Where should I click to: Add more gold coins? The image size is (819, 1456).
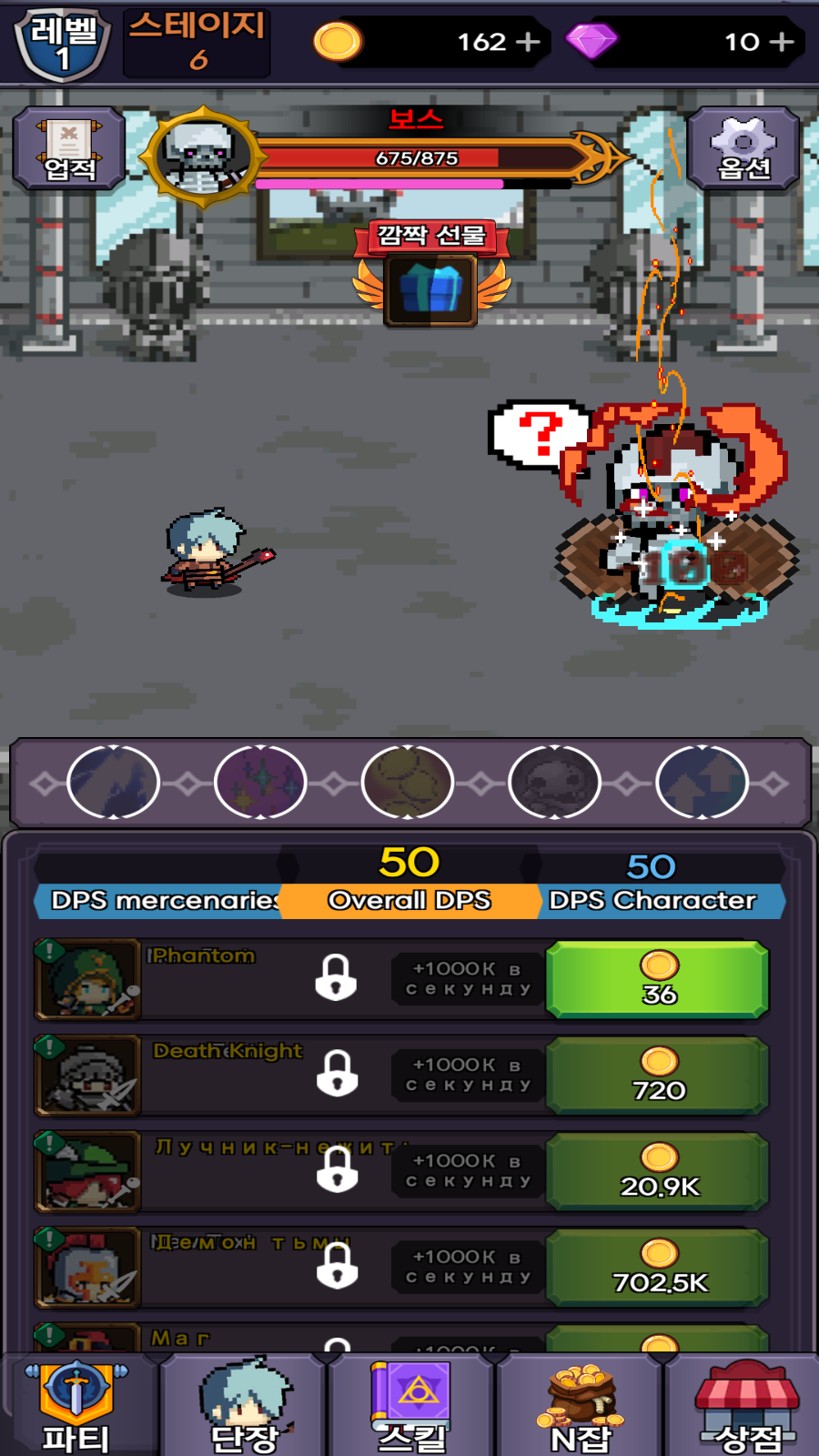click(528, 42)
